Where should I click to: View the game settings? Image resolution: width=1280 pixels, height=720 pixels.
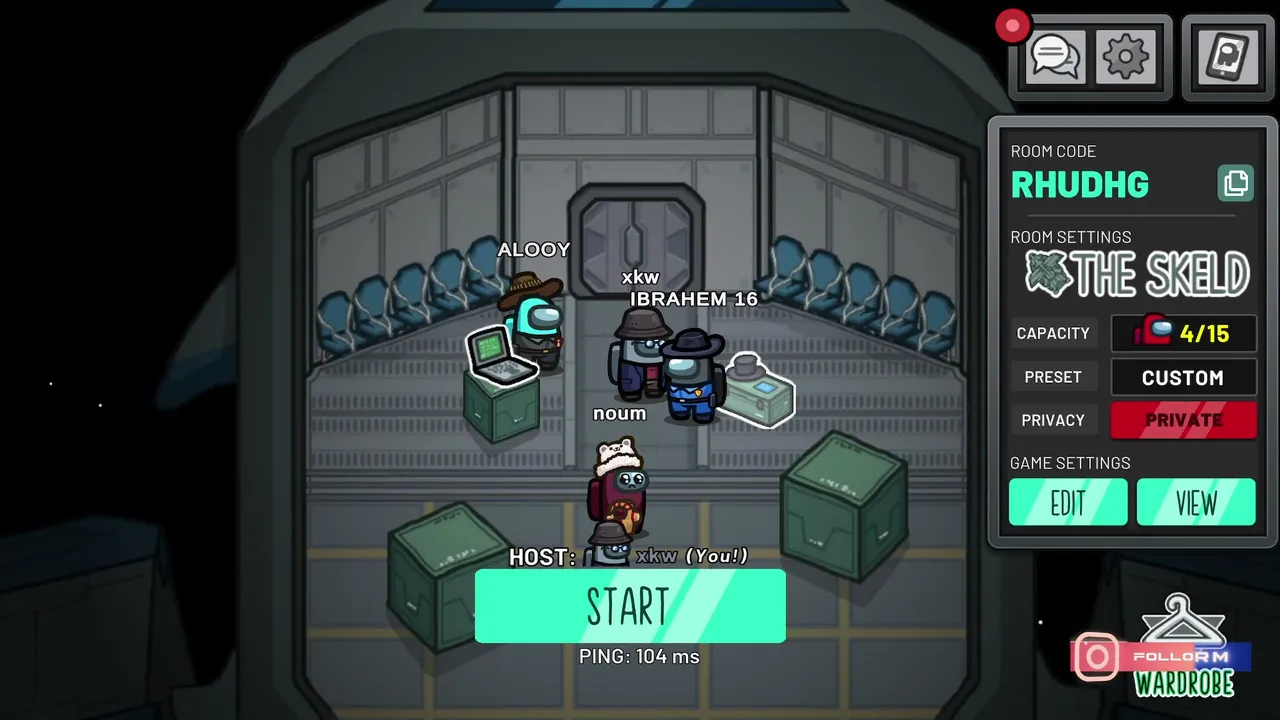(x=1195, y=502)
